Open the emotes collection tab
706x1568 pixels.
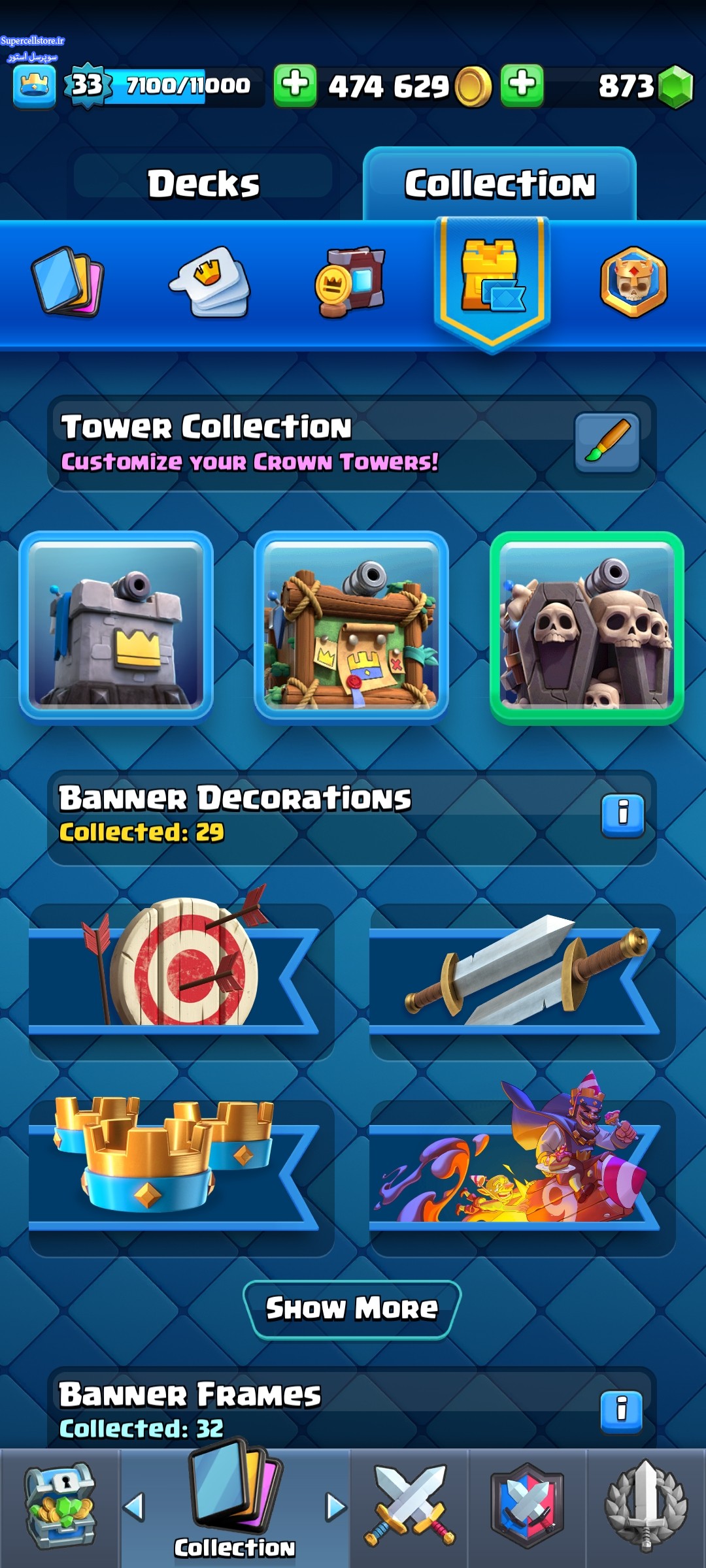coord(210,282)
